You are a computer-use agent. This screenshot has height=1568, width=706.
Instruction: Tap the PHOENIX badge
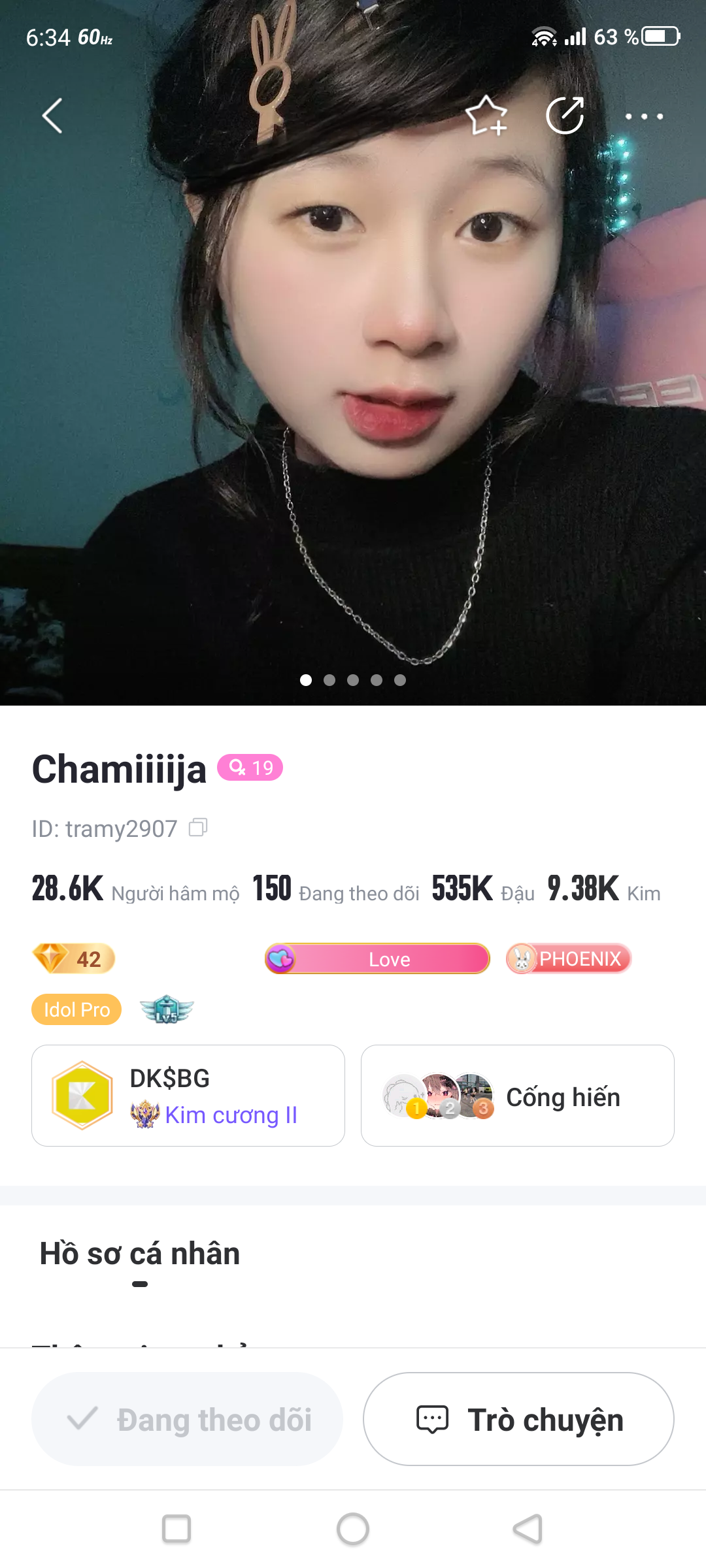pyautogui.click(x=569, y=958)
